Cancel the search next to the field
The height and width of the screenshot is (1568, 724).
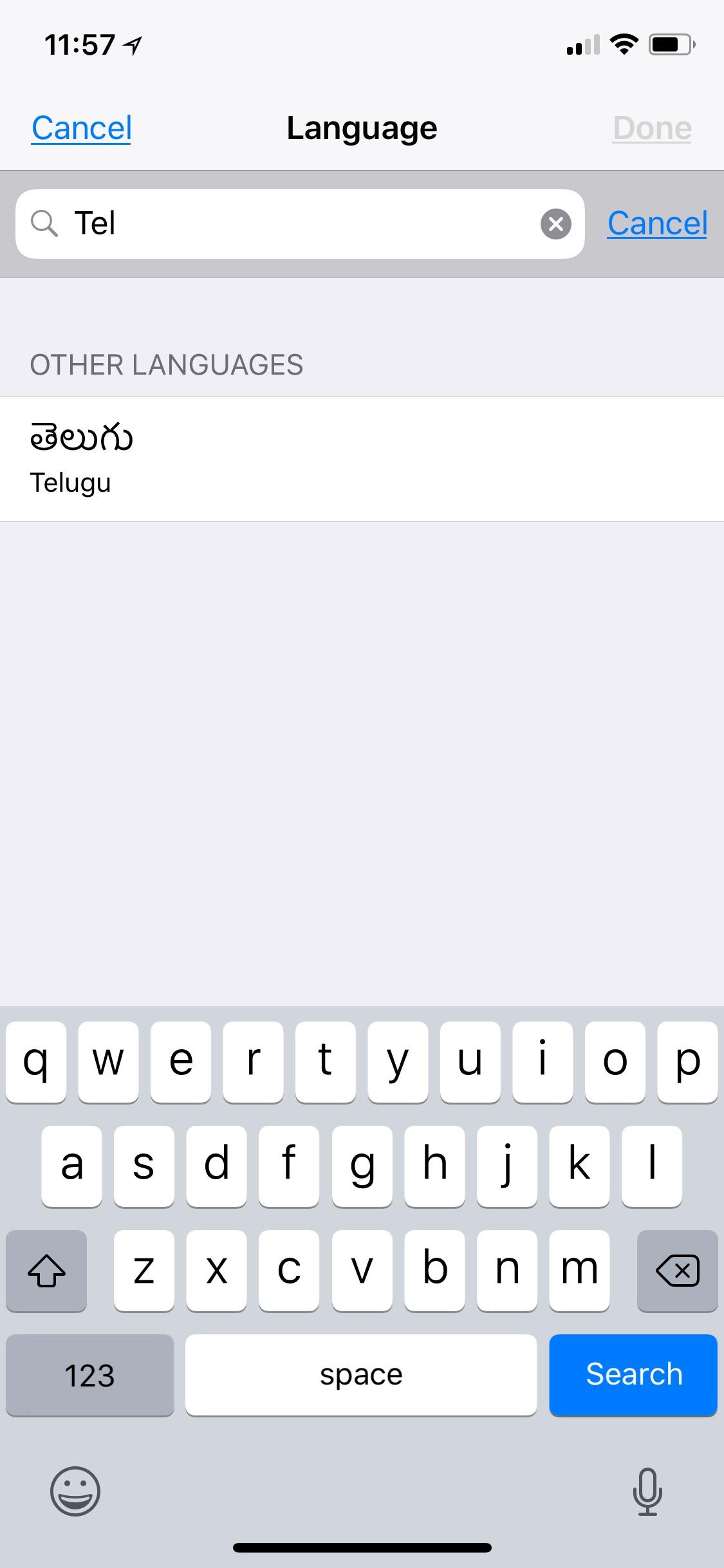click(x=657, y=224)
